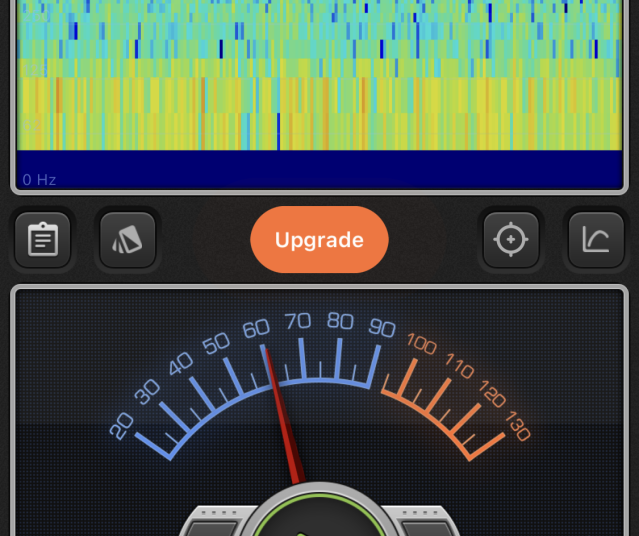Tap the eraser clear icon
639x536 pixels.
(128, 240)
